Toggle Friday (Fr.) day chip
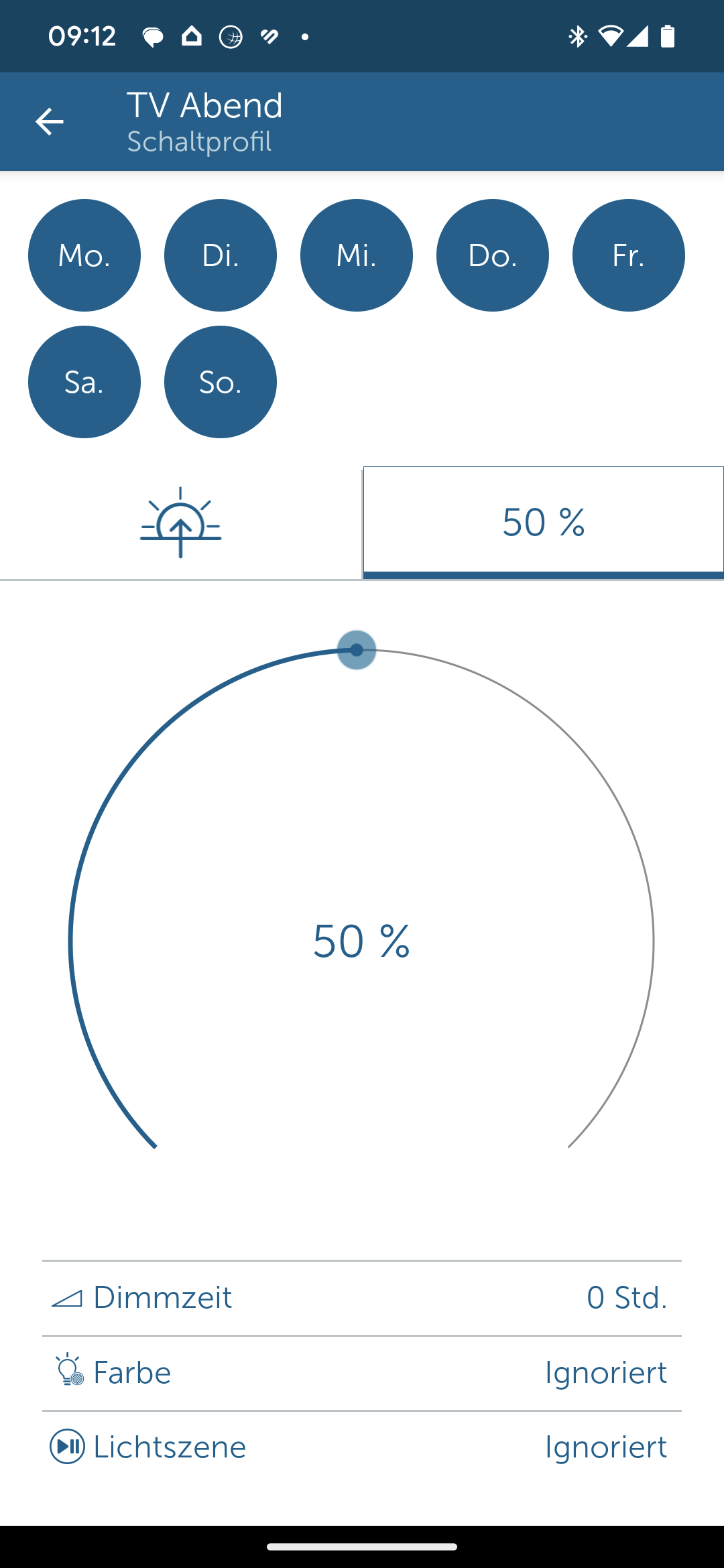The width and height of the screenshot is (724, 1568). click(629, 255)
